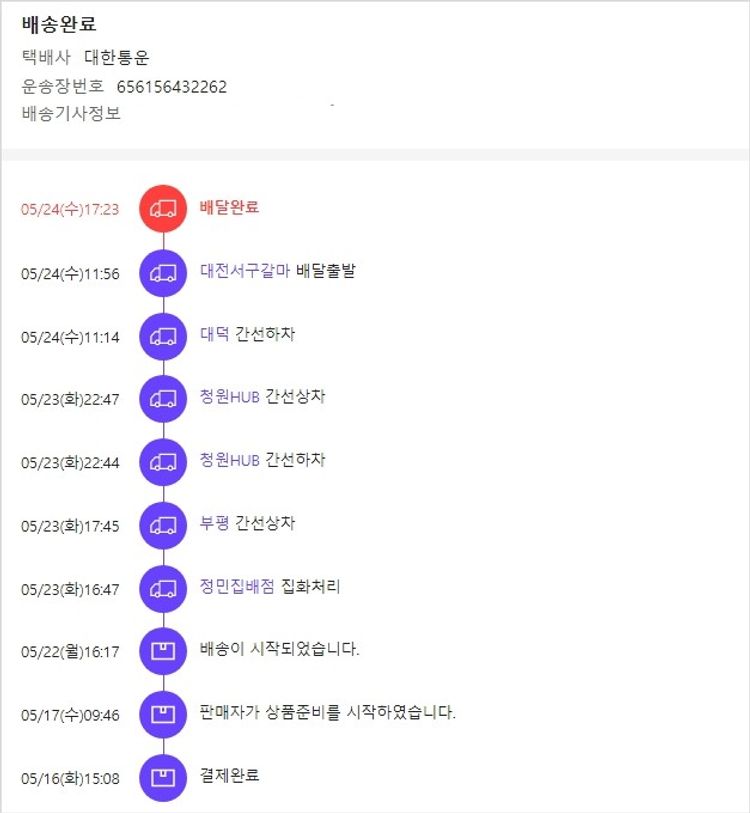
Task: Tap the 대덕 location link
Action: pyautogui.click(x=214, y=334)
